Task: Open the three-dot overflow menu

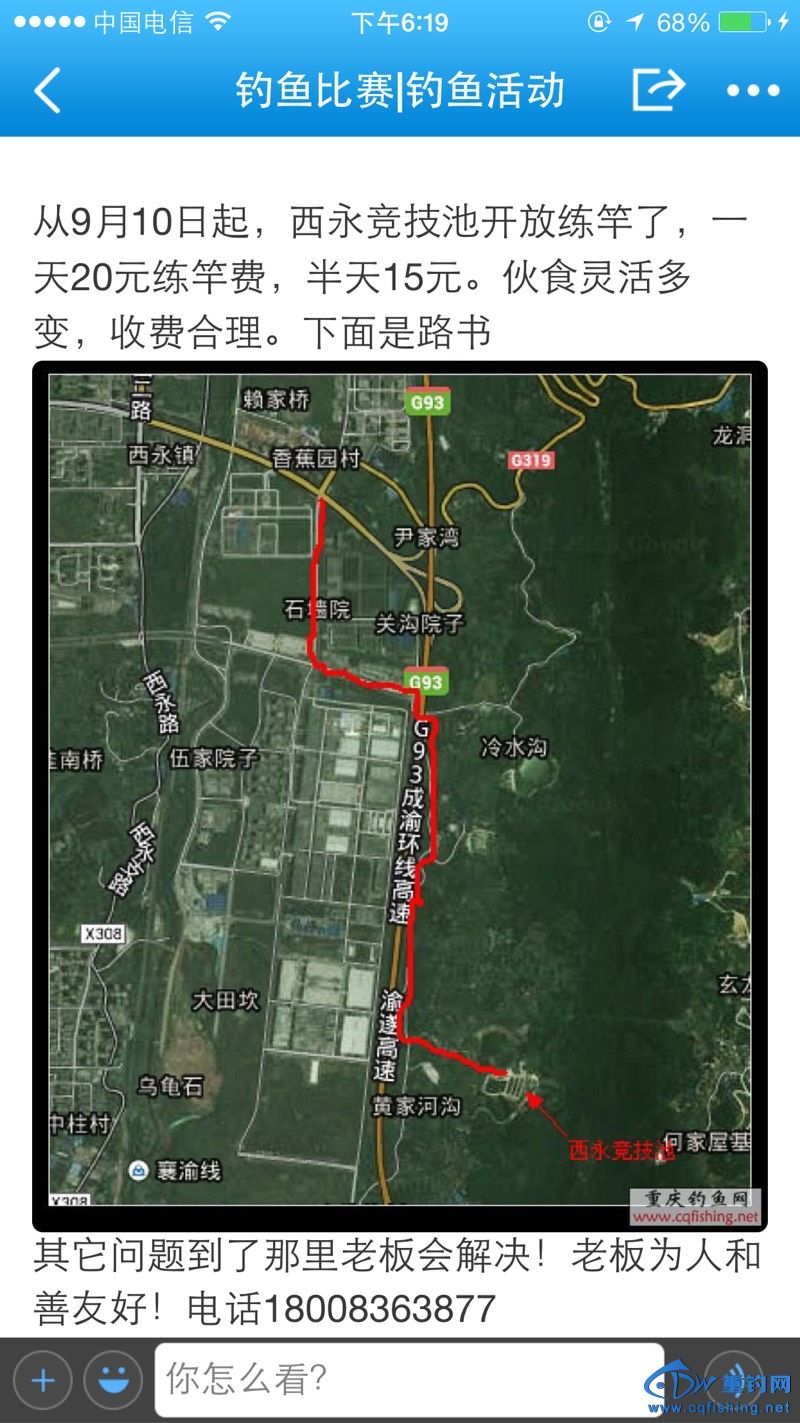Action: tap(753, 91)
